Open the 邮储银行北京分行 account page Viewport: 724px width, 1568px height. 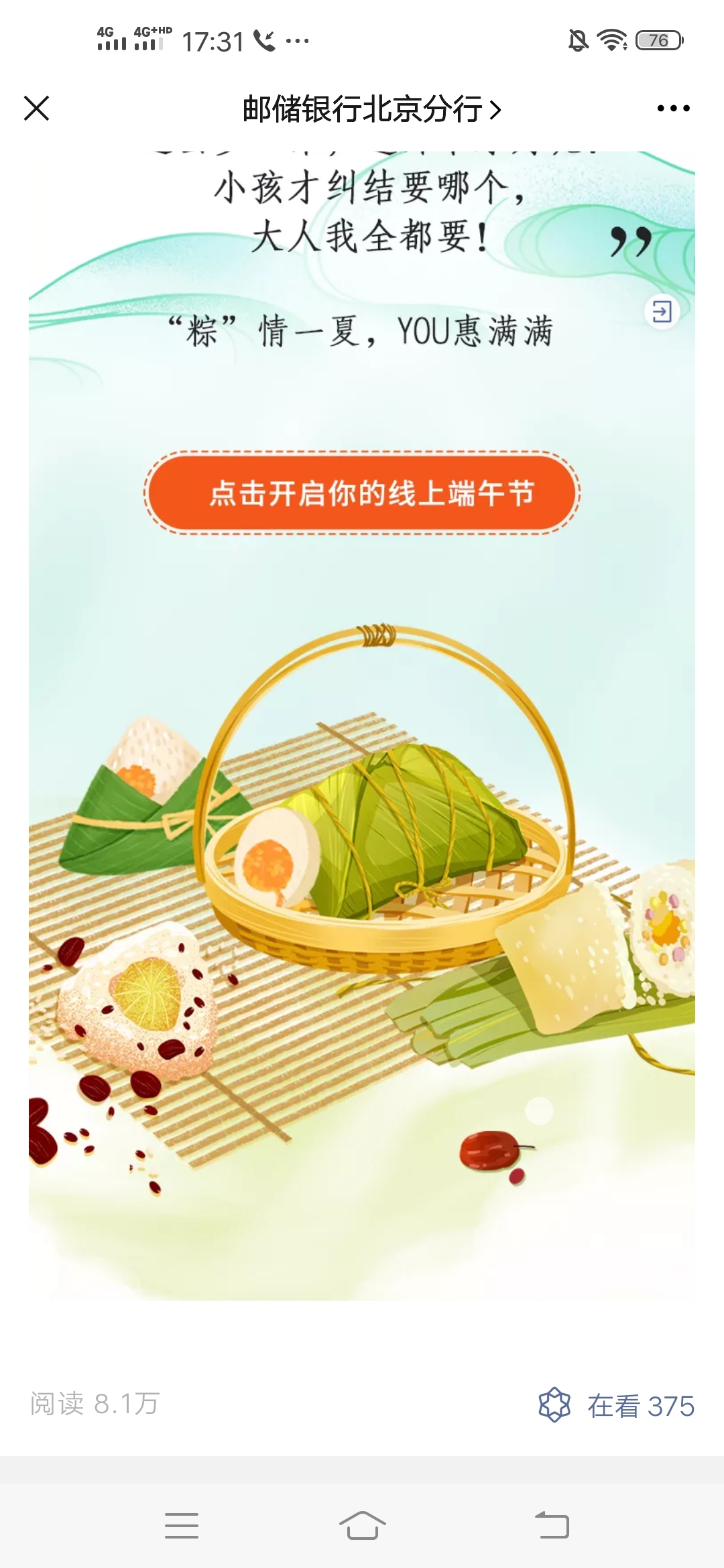pyautogui.click(x=371, y=109)
